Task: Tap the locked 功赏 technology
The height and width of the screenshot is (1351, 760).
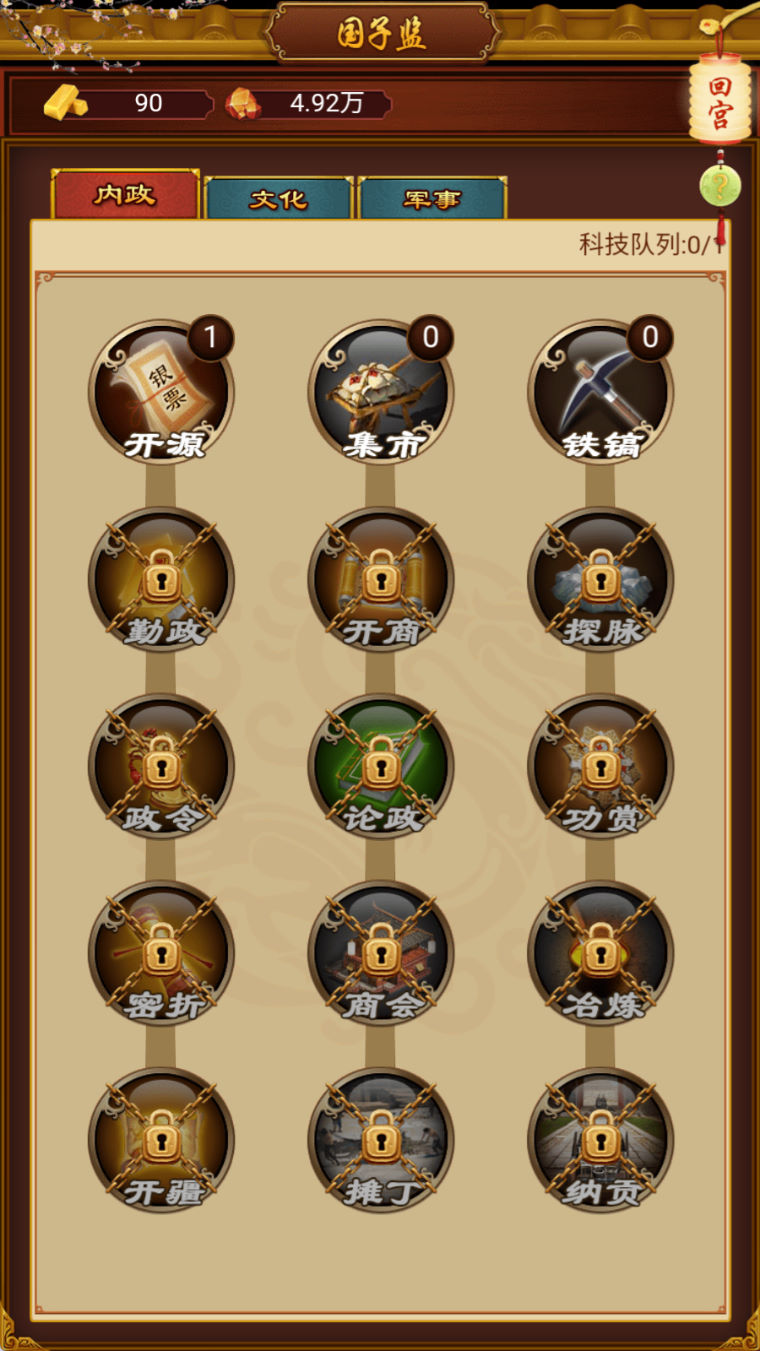Action: click(x=601, y=766)
